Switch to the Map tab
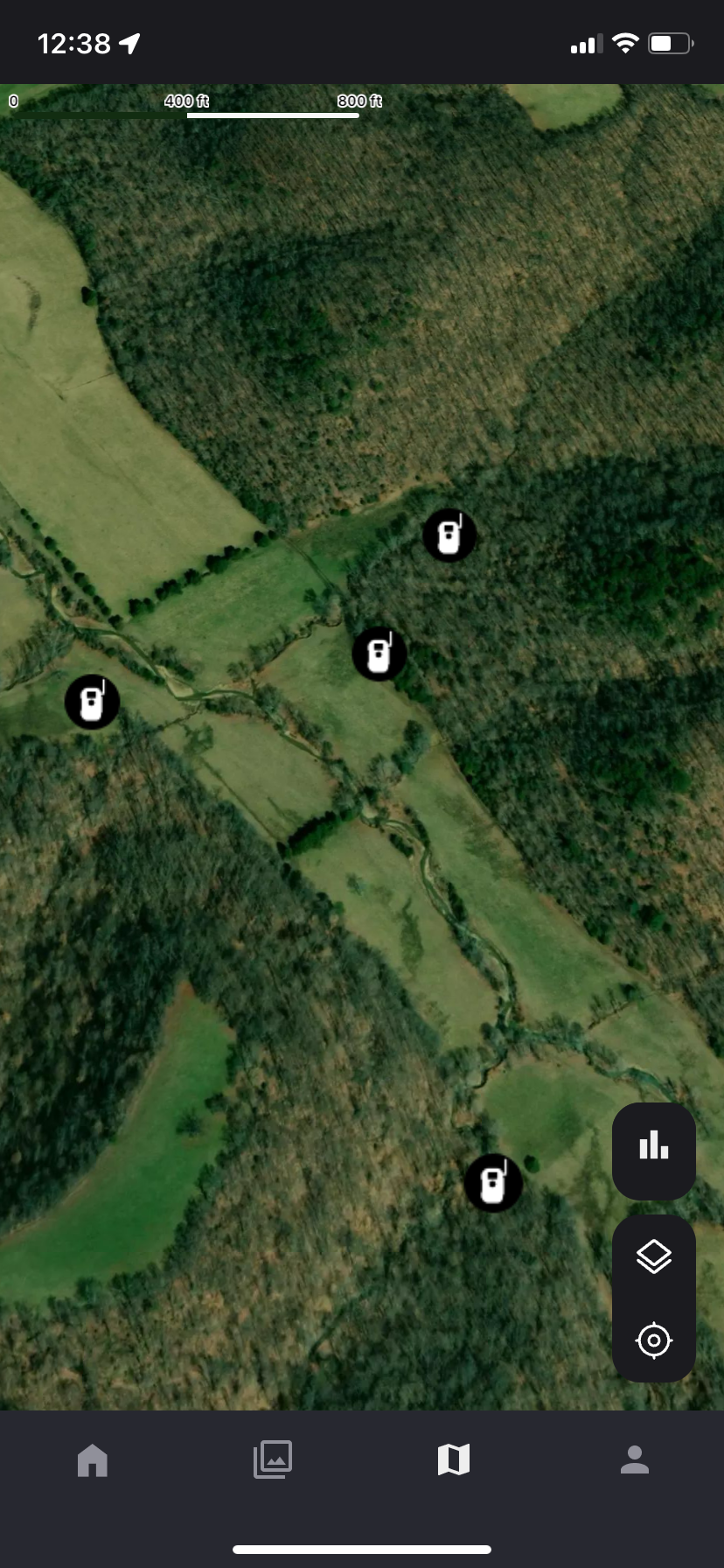Image resolution: width=724 pixels, height=1568 pixels. coord(452,1459)
